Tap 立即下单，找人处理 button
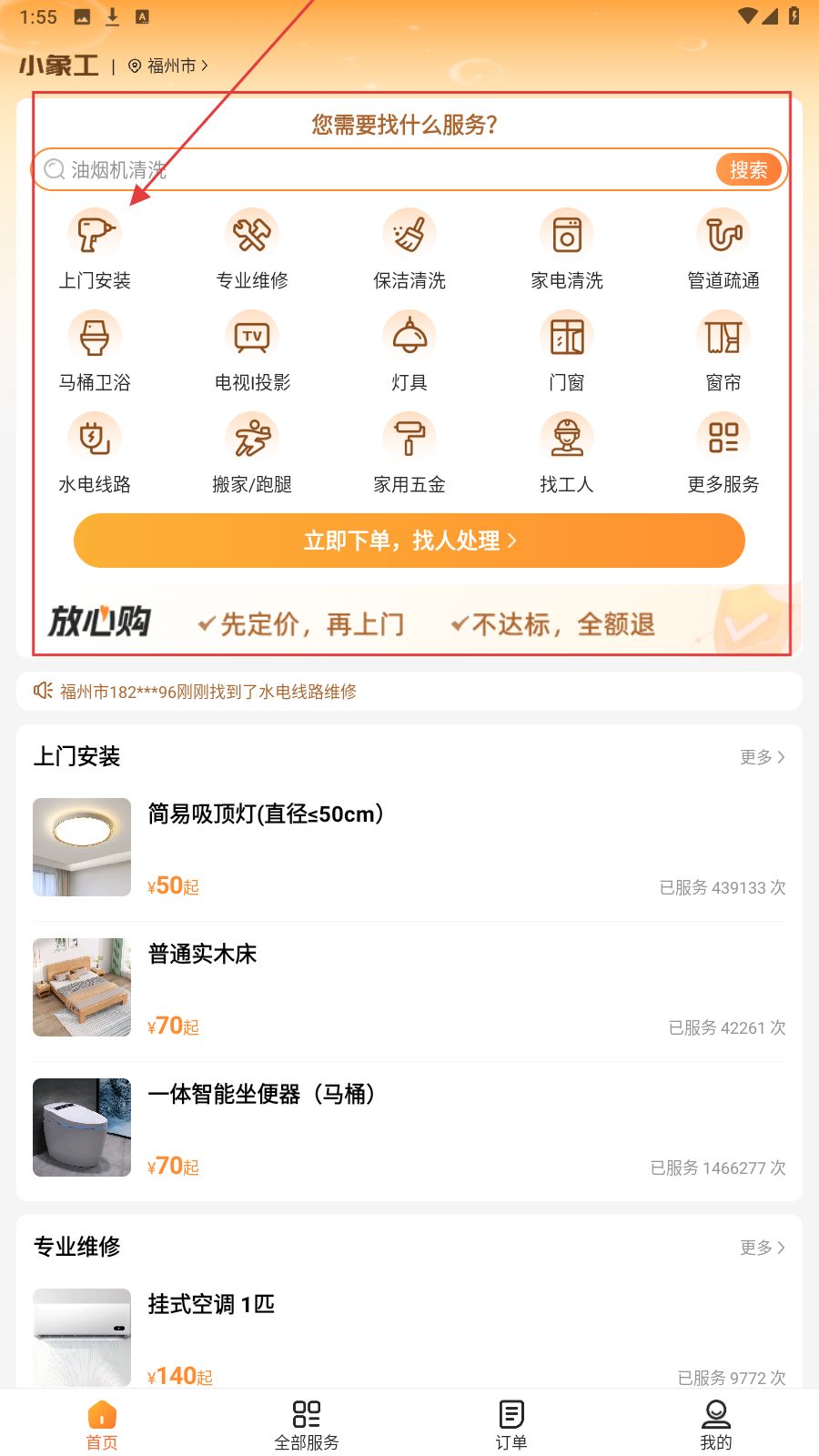Image resolution: width=819 pixels, height=1456 pixels. point(409,541)
